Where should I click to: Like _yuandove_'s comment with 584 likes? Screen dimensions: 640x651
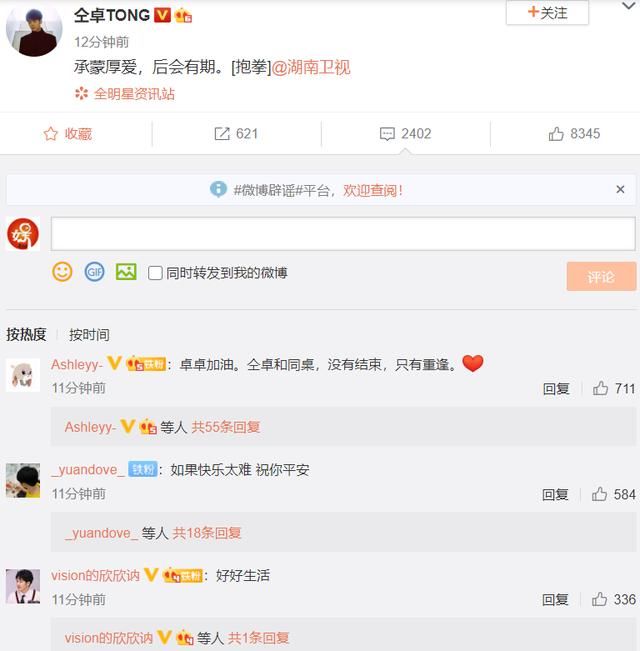pyautogui.click(x=613, y=494)
